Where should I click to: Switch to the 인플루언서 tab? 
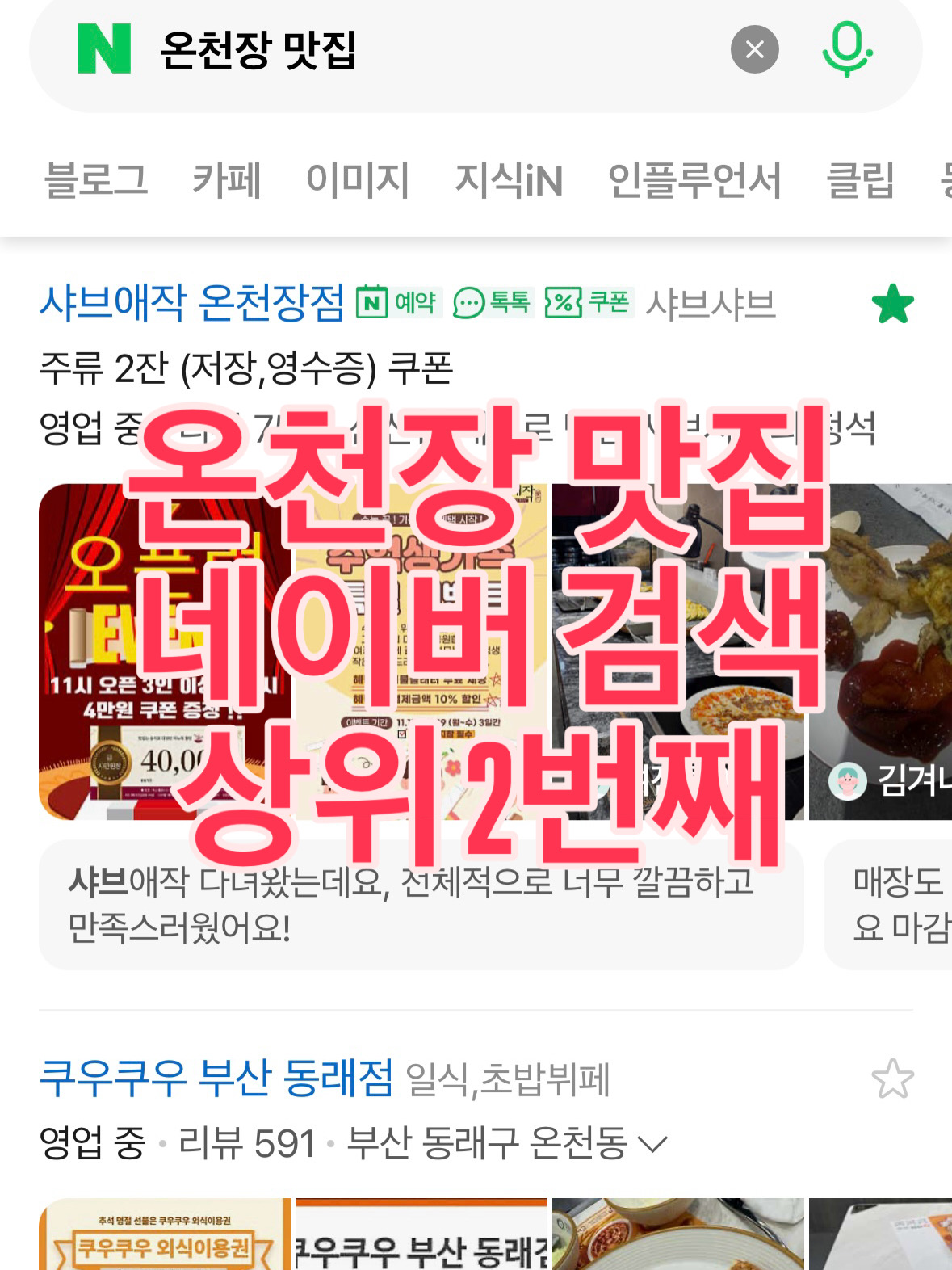click(694, 179)
